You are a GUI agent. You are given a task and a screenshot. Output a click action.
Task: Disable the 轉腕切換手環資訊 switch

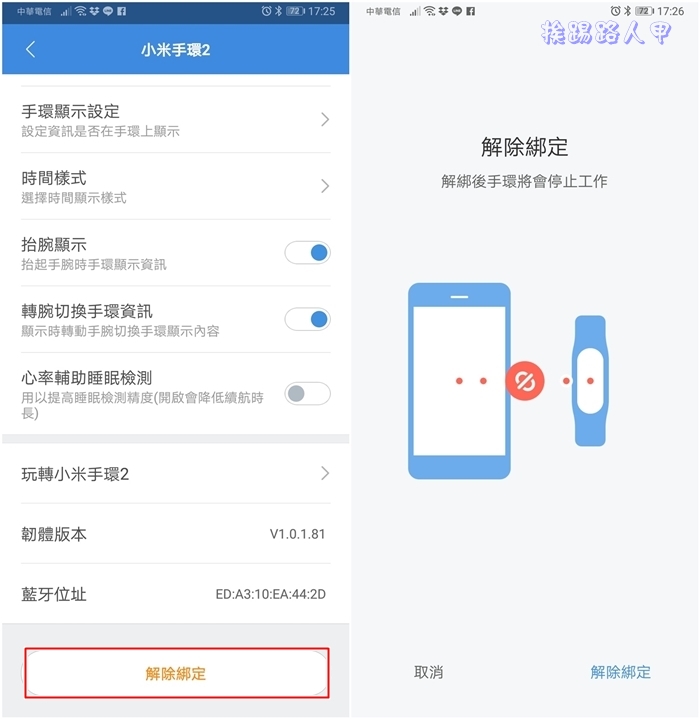[x=307, y=319]
